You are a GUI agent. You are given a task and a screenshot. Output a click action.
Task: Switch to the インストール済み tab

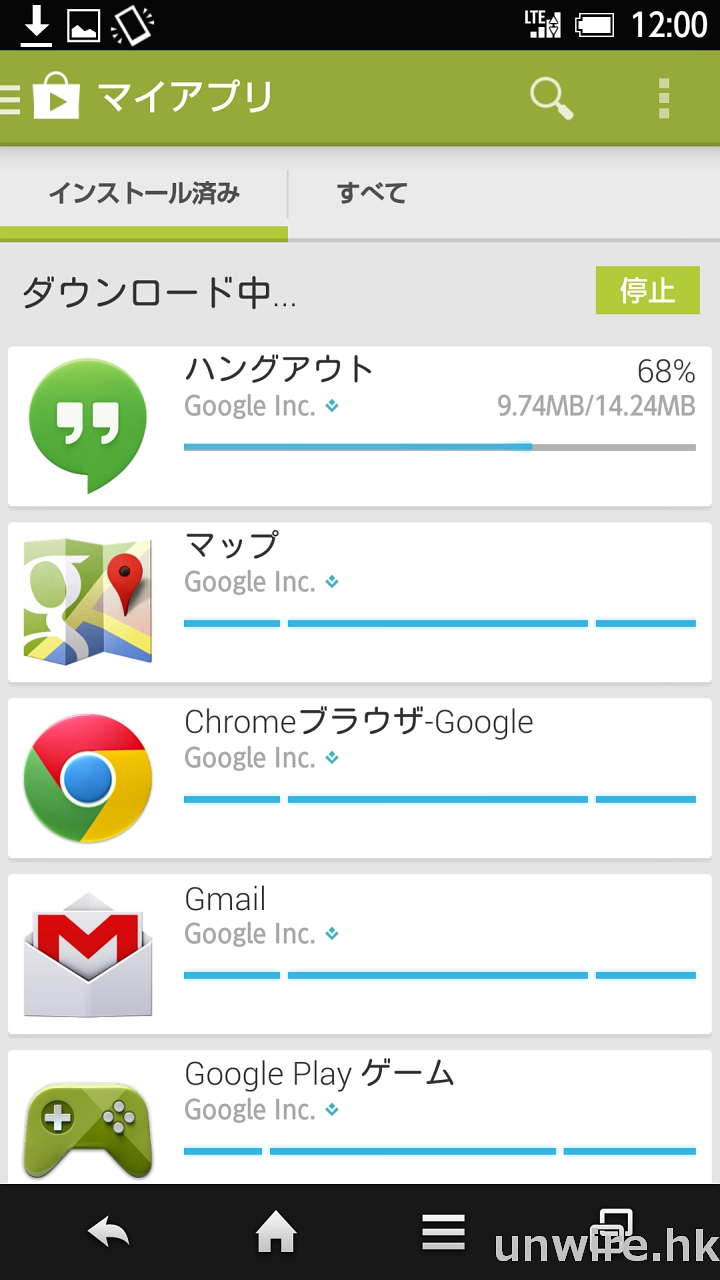(x=144, y=193)
